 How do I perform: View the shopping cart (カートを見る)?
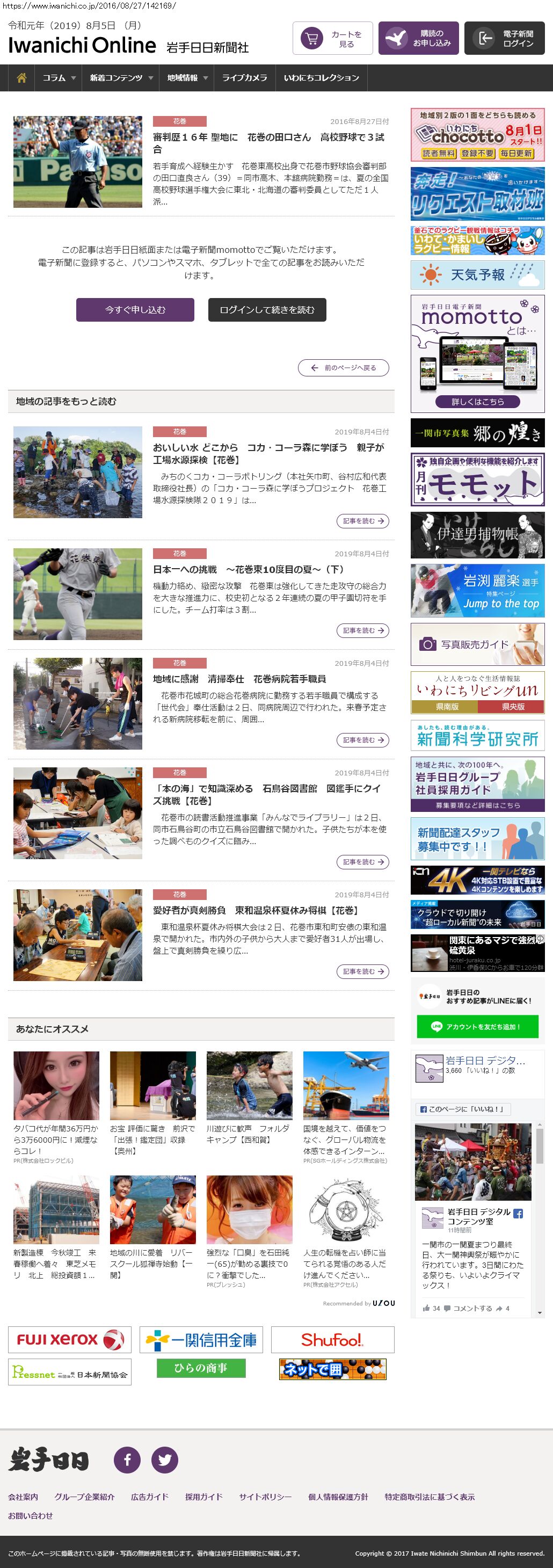click(332, 38)
